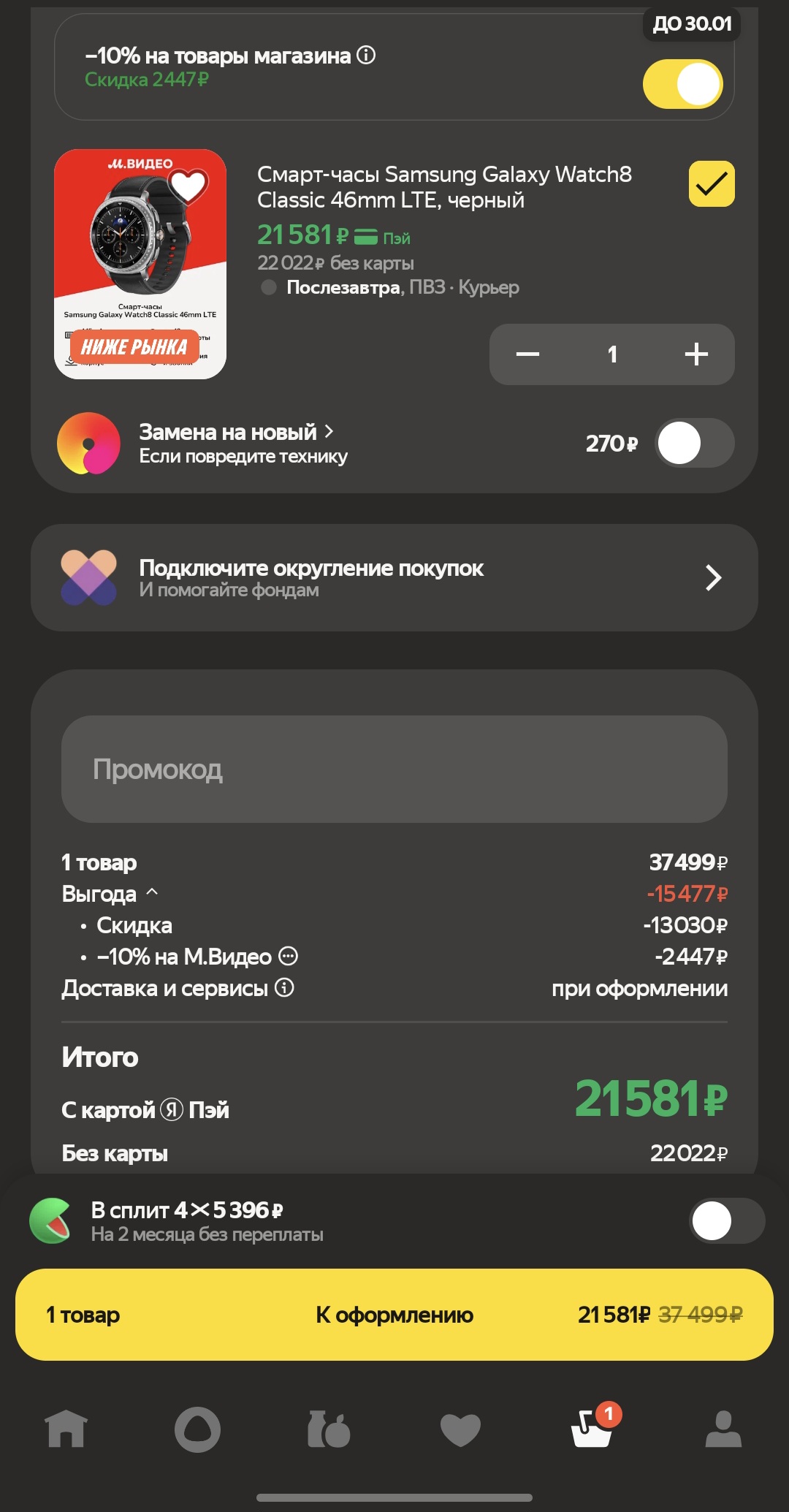
Task: Switch to the profile tab
Action: click(x=723, y=1429)
